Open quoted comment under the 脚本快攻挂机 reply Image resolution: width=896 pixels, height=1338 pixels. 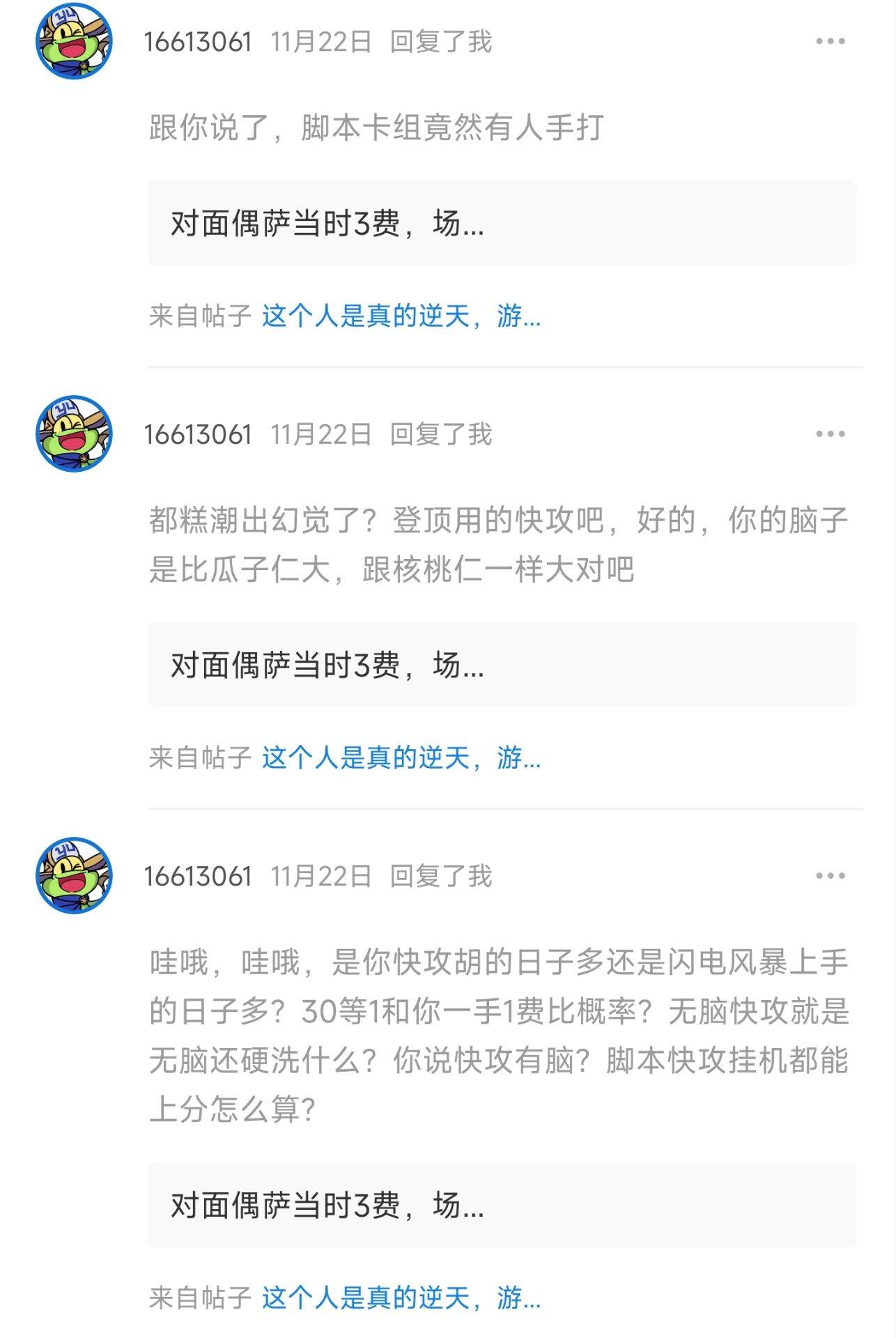tap(502, 1205)
